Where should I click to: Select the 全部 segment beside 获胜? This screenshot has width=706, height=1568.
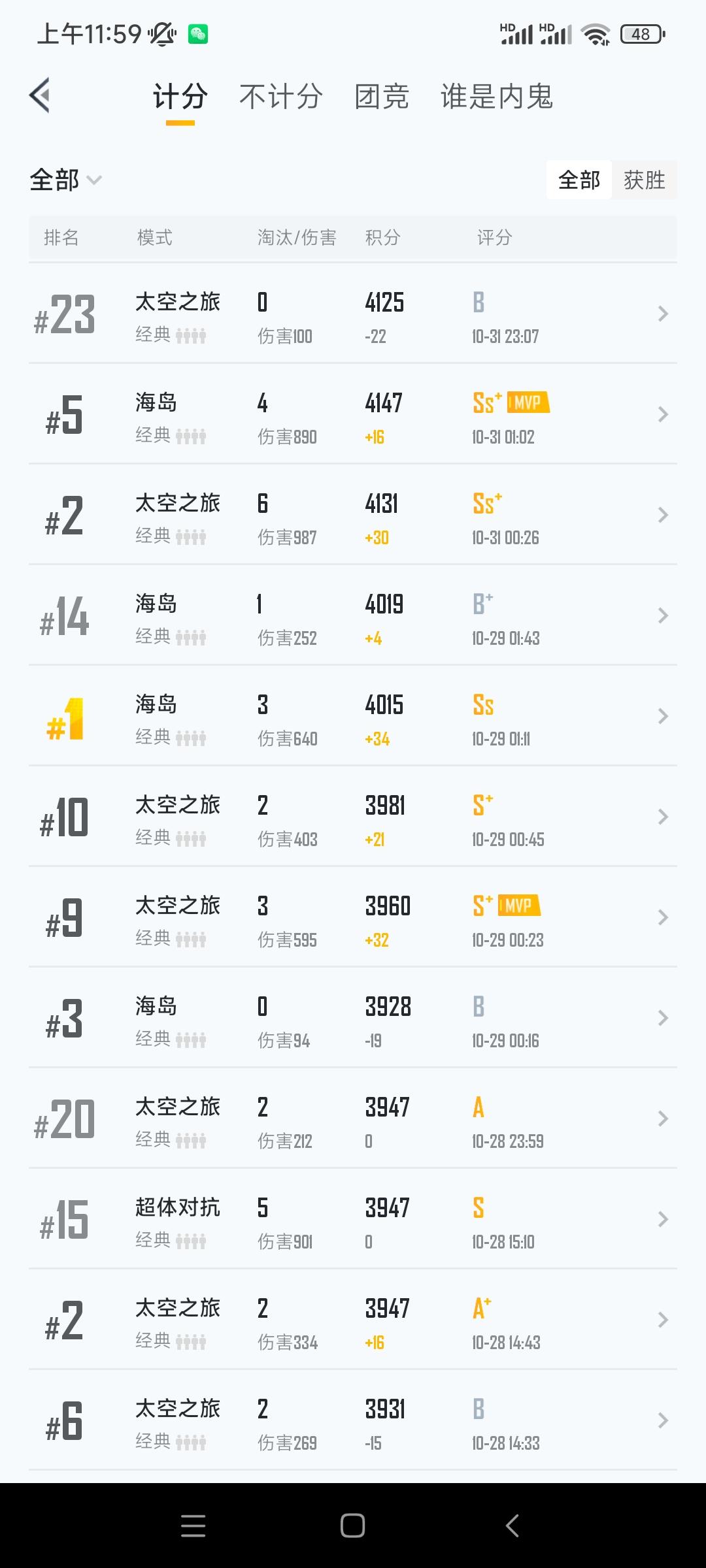point(579,180)
